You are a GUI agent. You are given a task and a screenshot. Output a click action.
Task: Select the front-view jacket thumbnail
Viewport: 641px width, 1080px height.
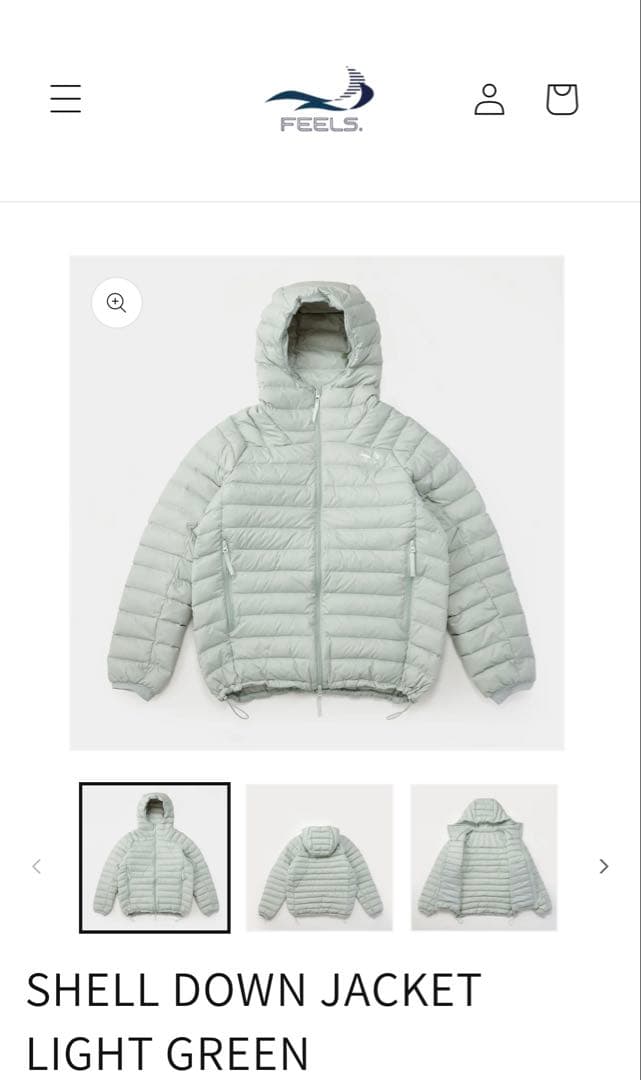point(155,858)
